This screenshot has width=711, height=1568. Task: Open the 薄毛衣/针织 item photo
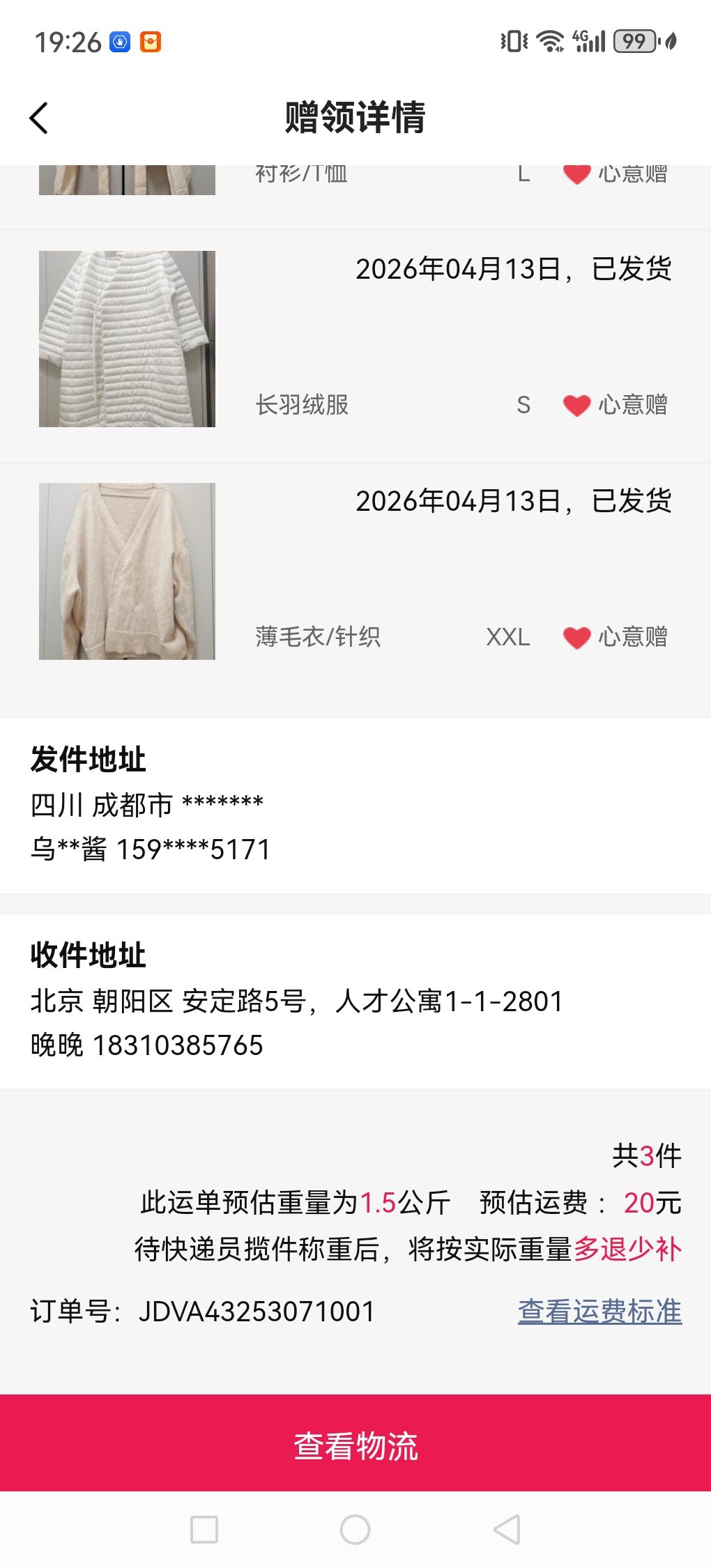coord(127,571)
